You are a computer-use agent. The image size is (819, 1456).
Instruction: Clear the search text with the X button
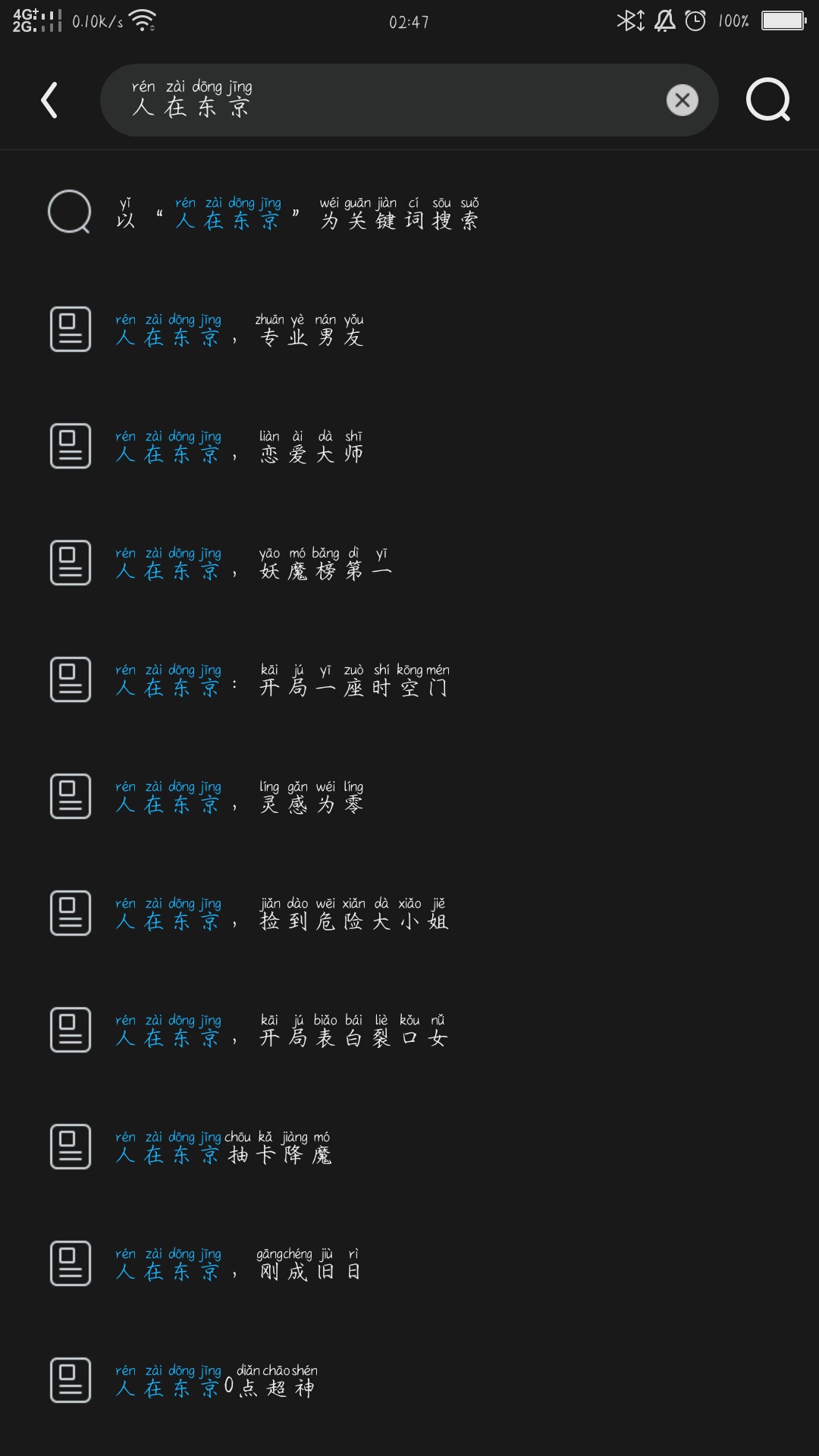click(682, 100)
